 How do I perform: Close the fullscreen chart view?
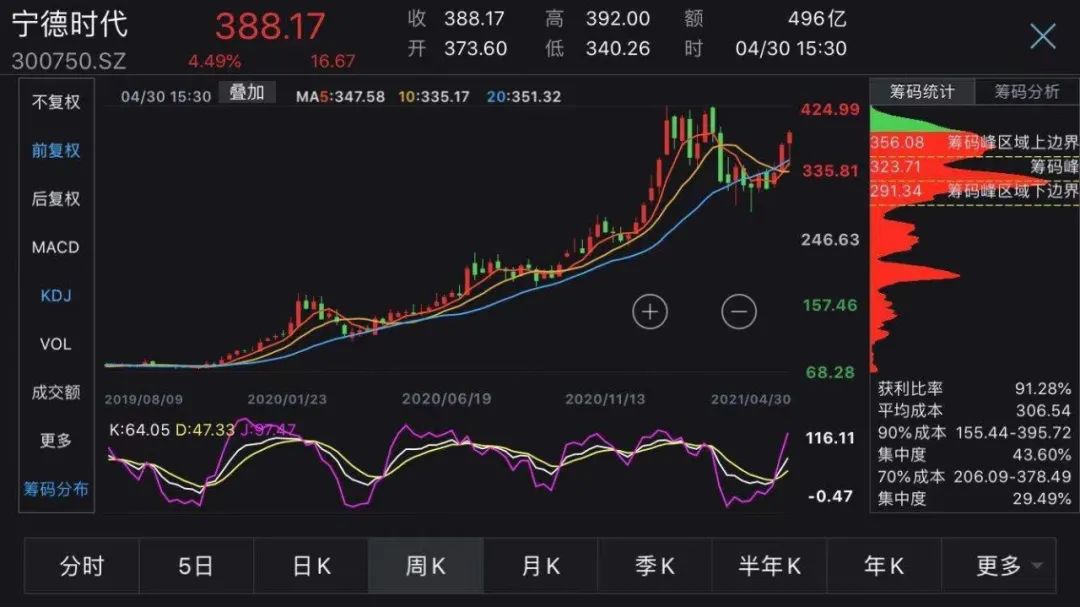coord(1043,37)
